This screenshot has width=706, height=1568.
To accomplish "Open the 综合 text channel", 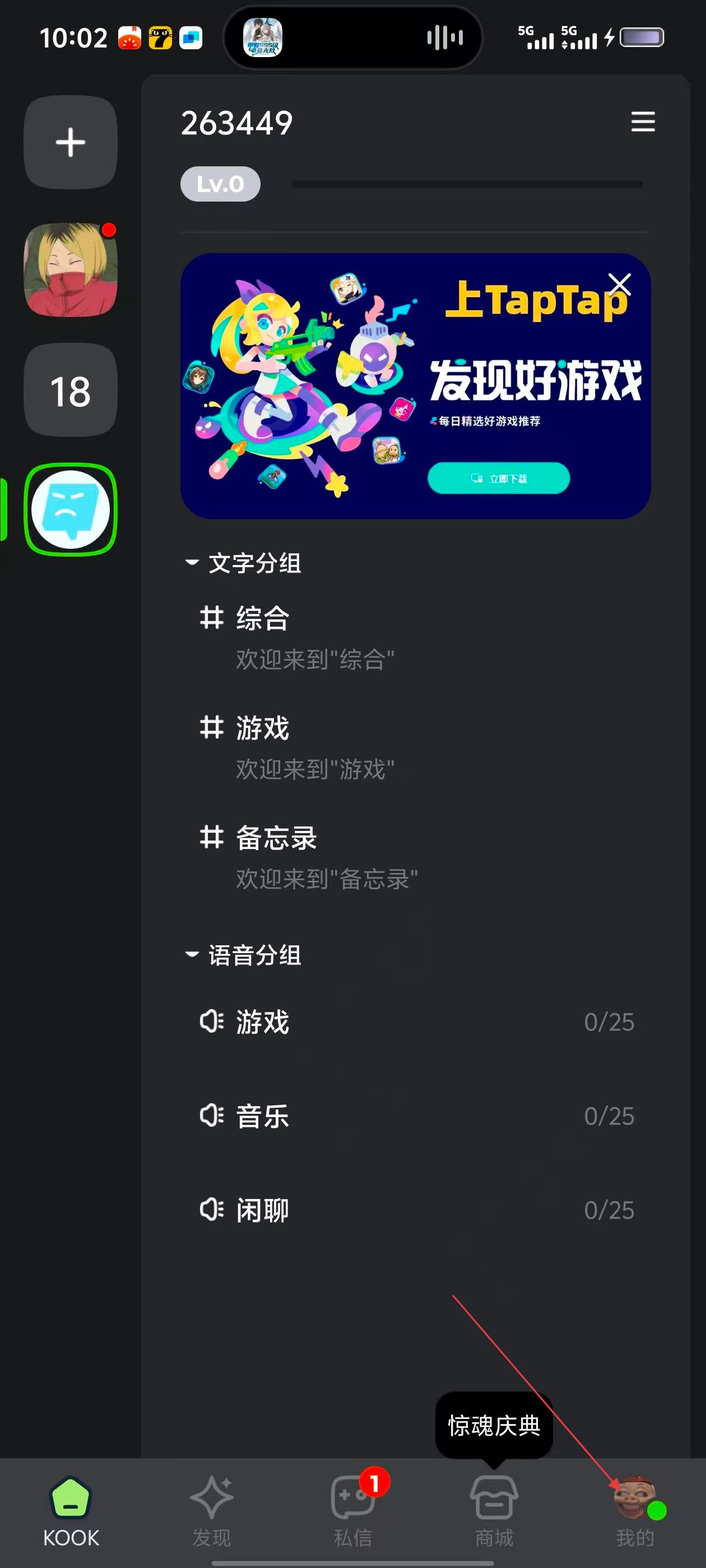I will (263, 618).
